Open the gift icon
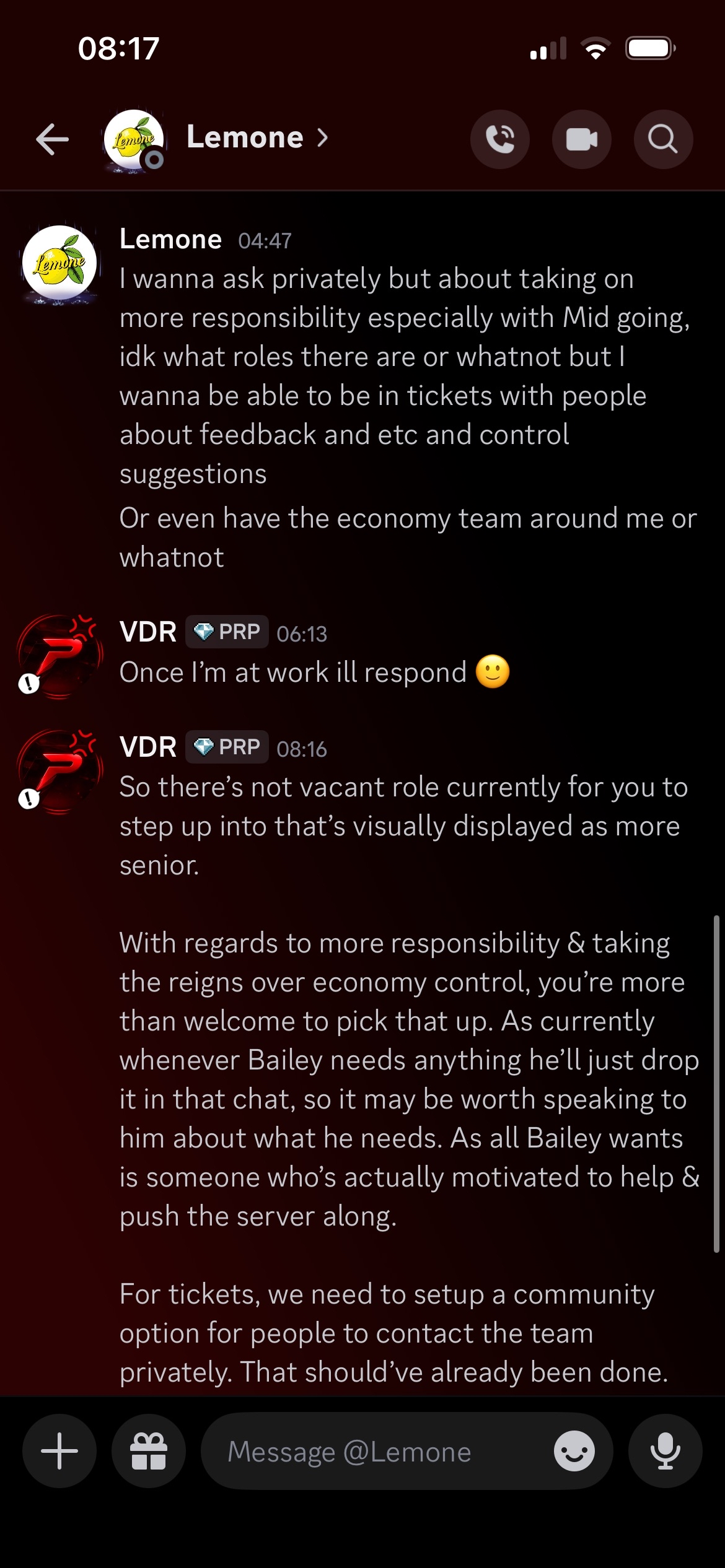Image resolution: width=725 pixels, height=1568 pixels. pyautogui.click(x=149, y=1451)
